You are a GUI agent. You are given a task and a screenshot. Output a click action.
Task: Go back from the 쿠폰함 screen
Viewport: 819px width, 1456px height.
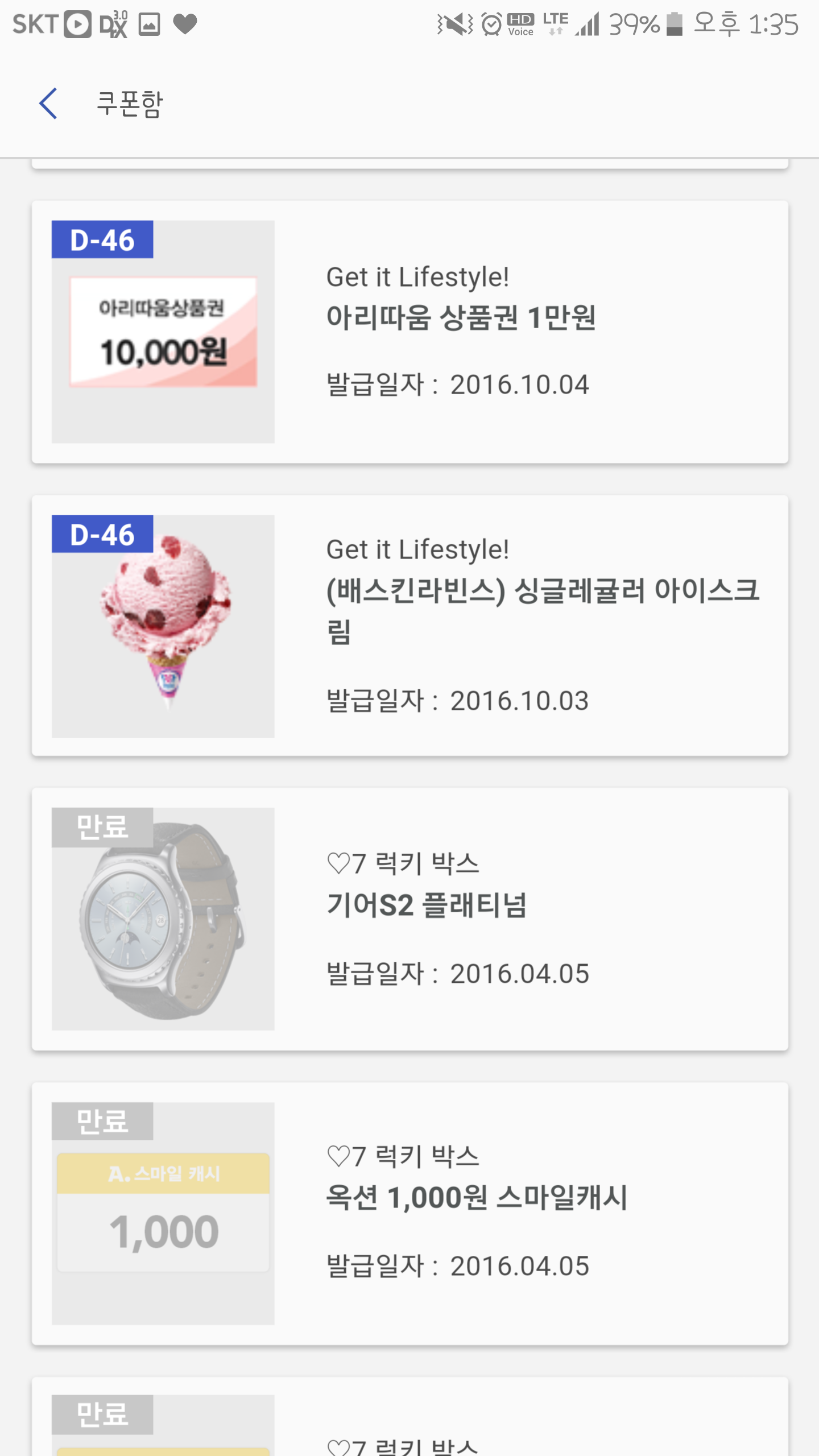point(48,104)
